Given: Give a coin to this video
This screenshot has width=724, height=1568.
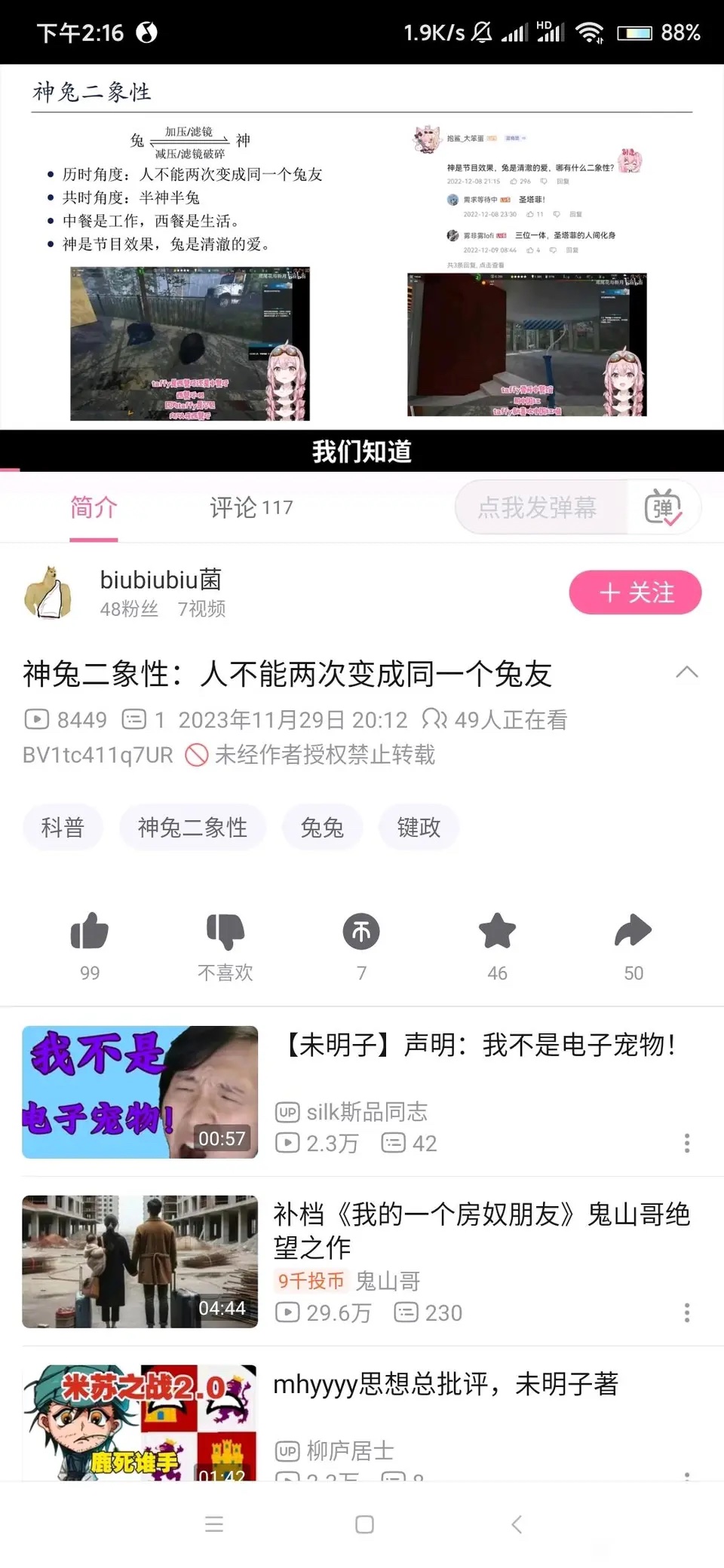Looking at the screenshot, I should pos(361,932).
